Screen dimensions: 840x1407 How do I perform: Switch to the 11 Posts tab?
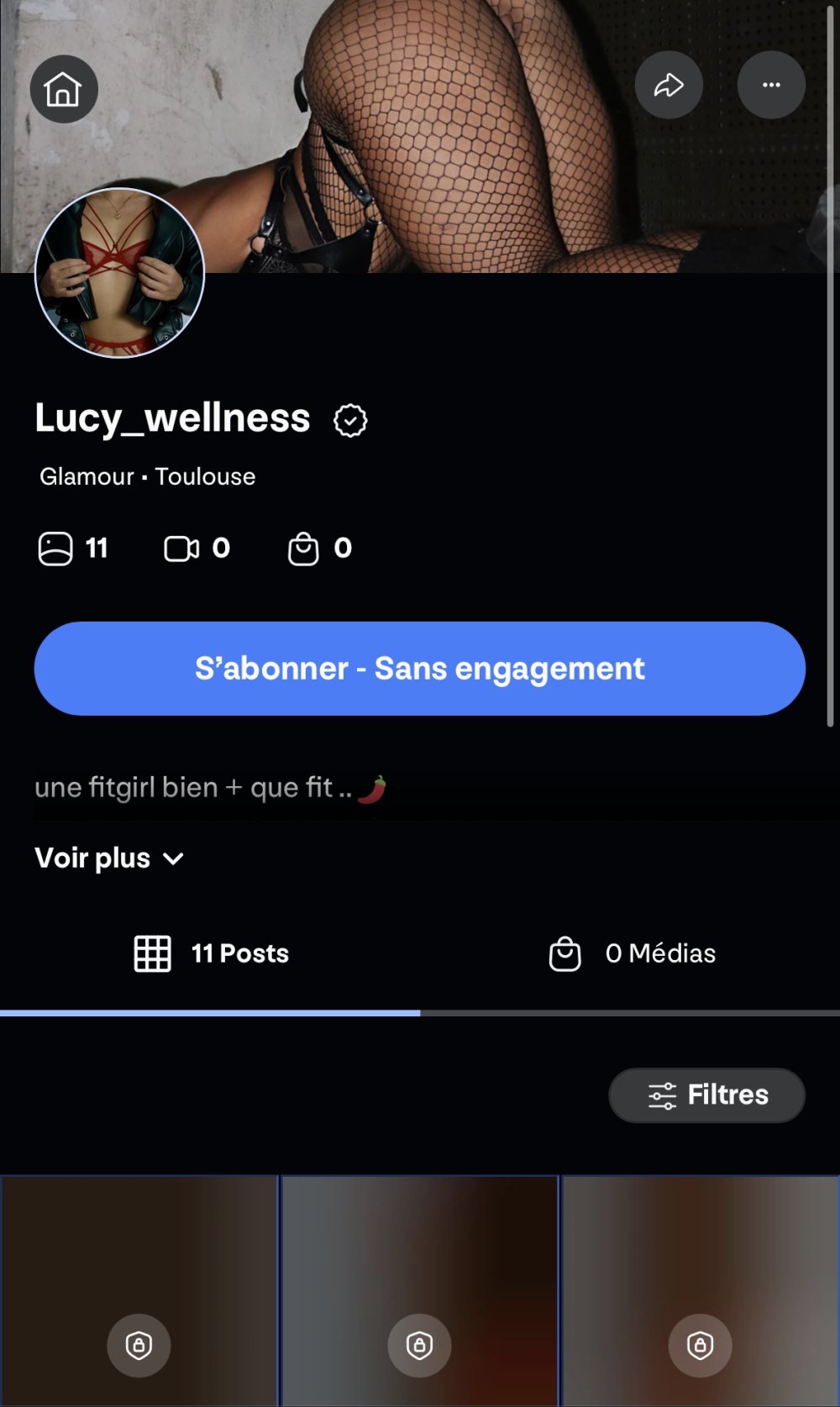coord(211,953)
